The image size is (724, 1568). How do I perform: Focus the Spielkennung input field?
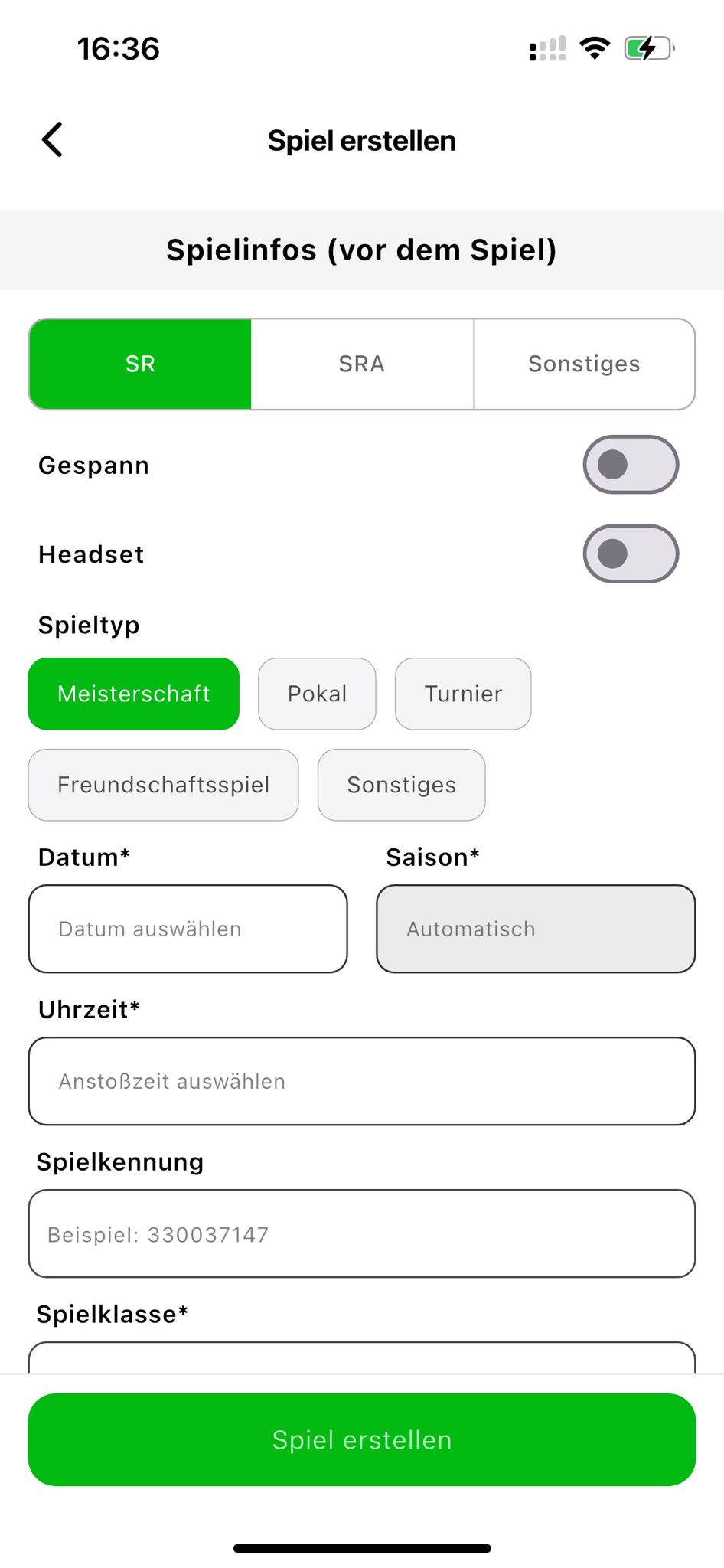[362, 1233]
